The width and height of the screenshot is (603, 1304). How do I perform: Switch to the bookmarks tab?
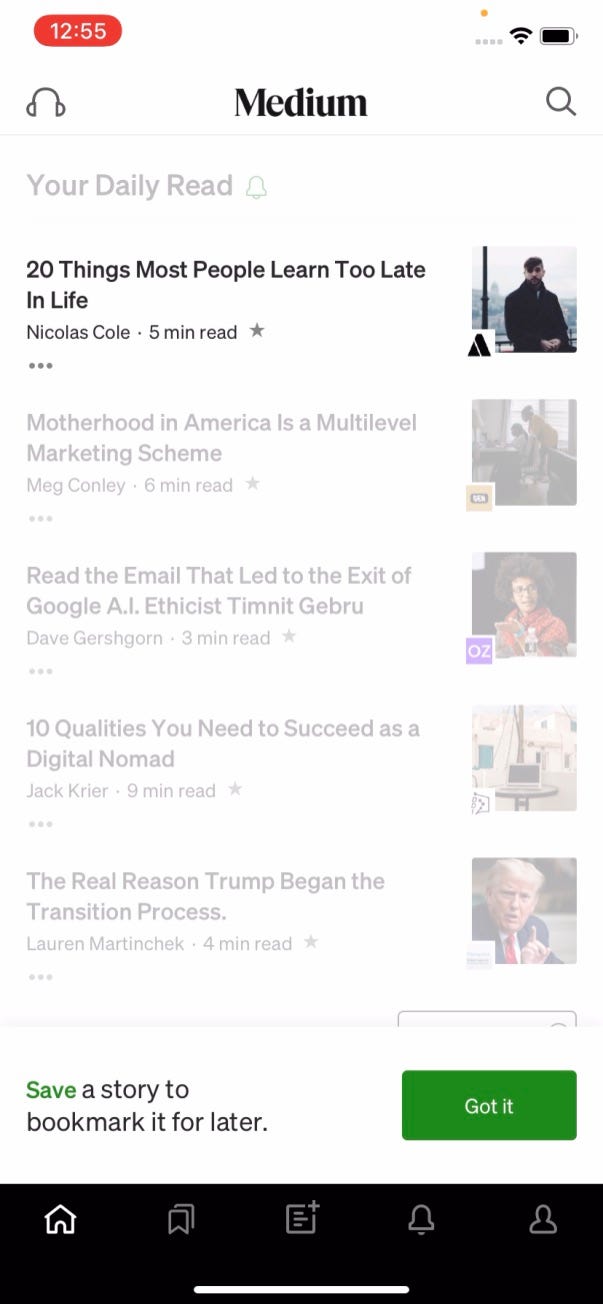tap(181, 1219)
